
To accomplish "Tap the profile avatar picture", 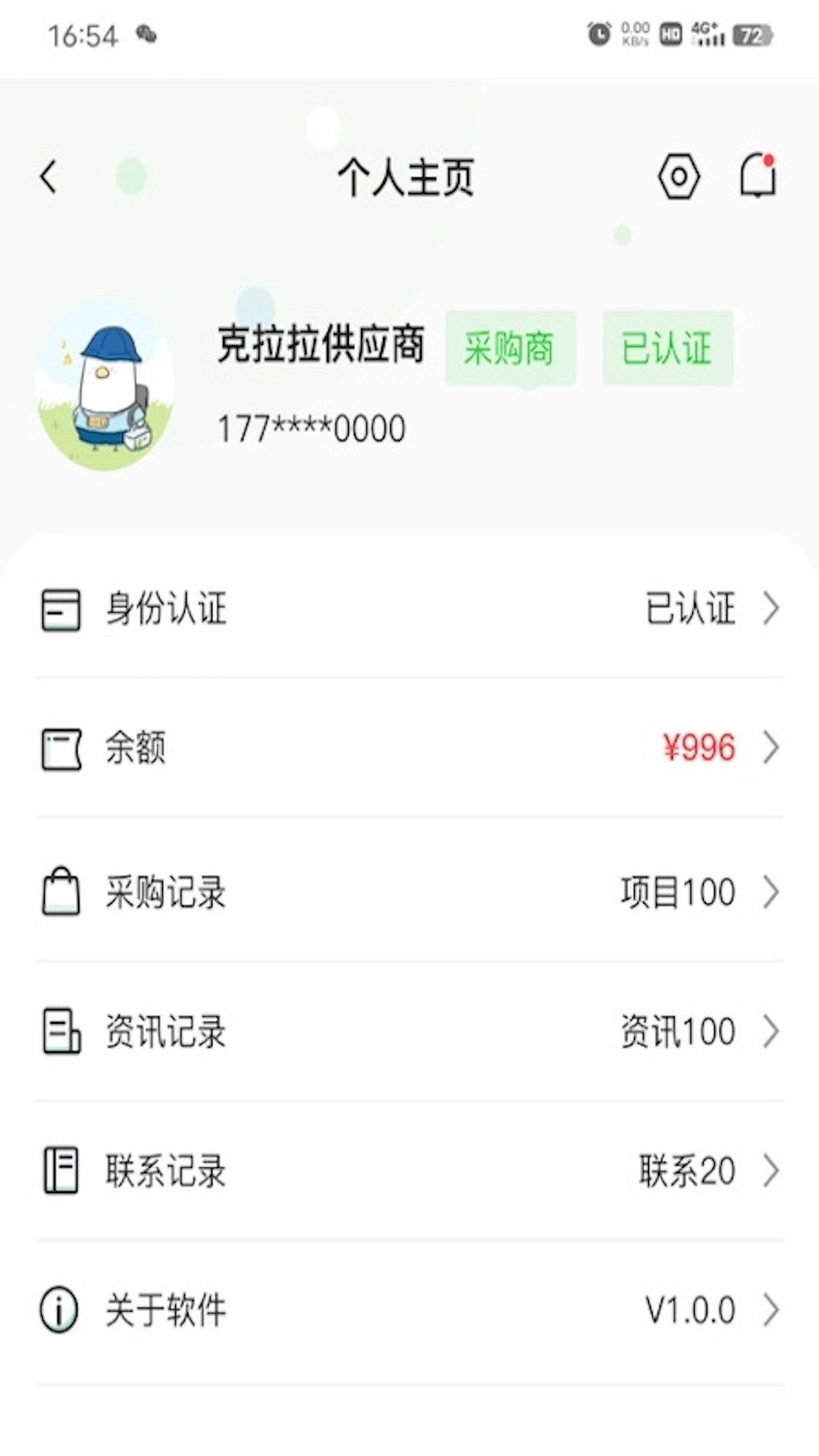I will click(x=105, y=385).
